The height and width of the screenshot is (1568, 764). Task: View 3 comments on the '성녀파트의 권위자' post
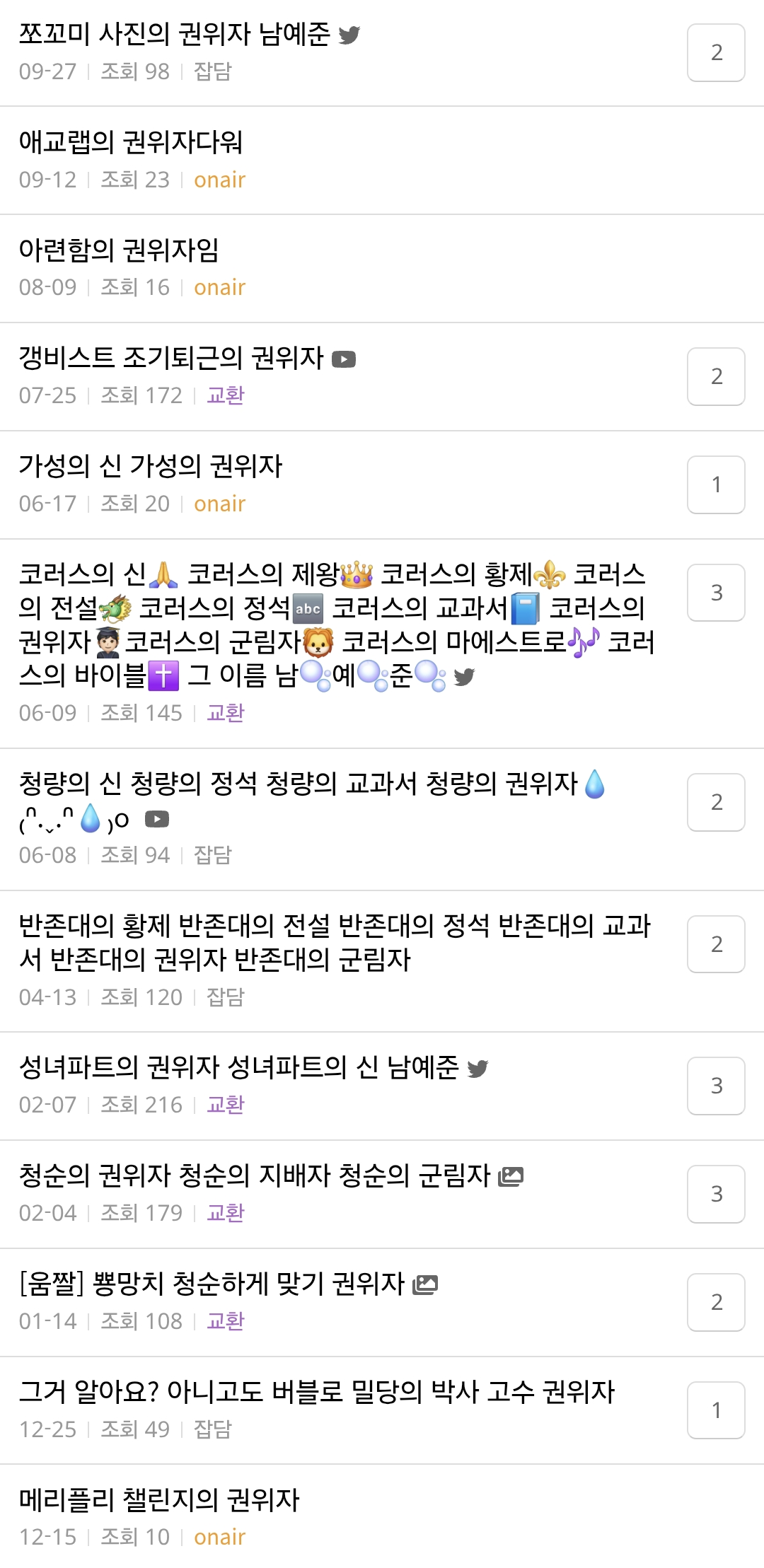coord(716,1086)
